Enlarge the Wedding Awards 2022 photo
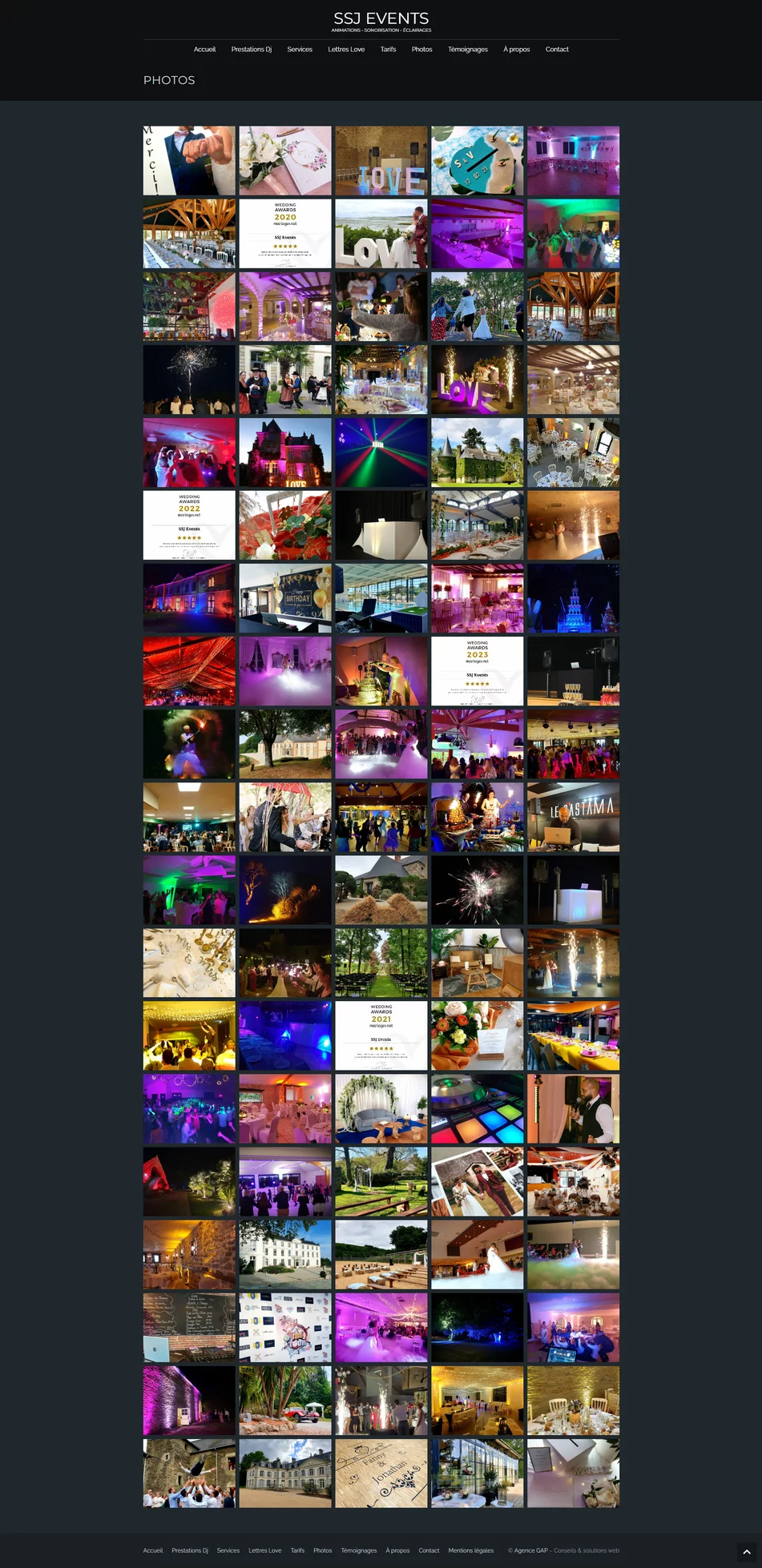 [x=189, y=525]
